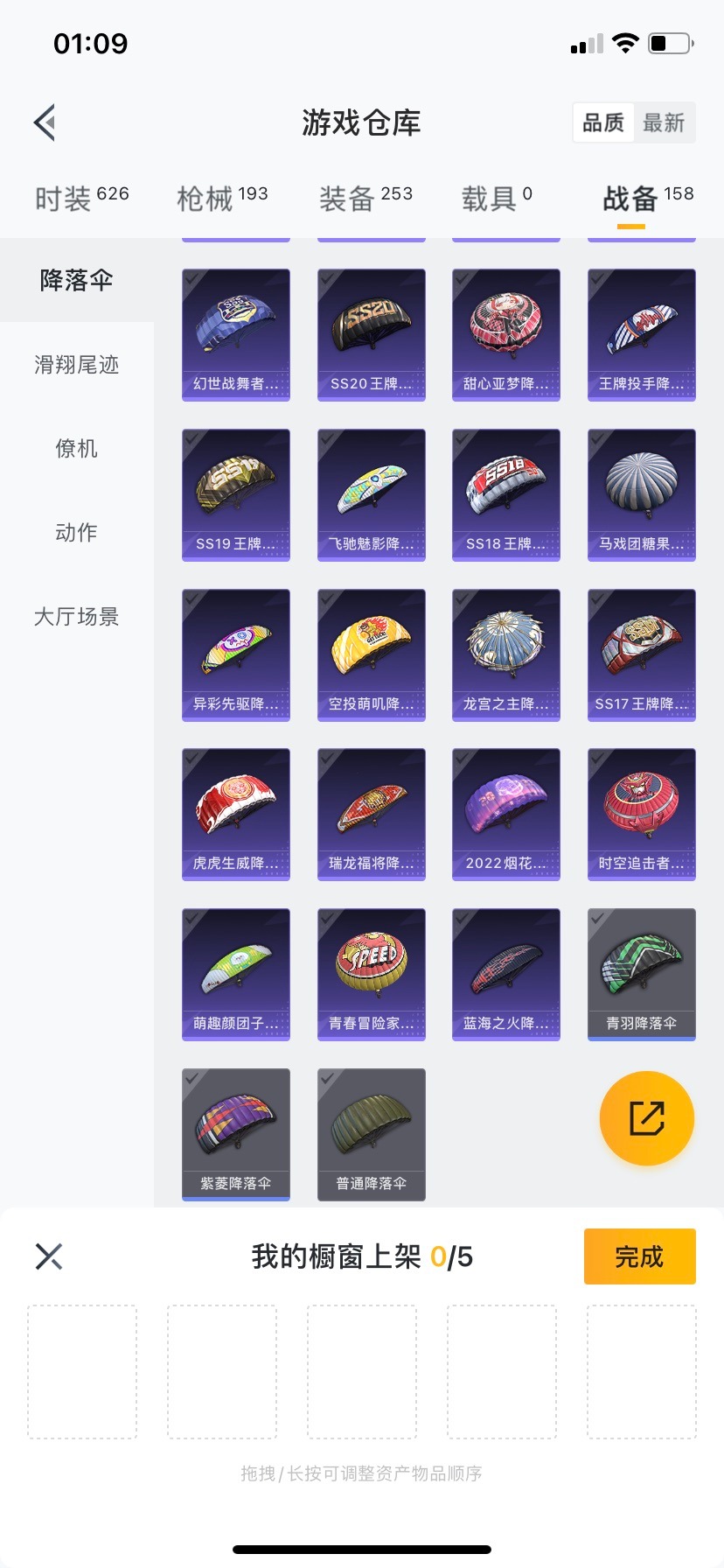This screenshot has height=1568, width=724.
Task: Tap the orange floating share button
Action: [x=647, y=1118]
